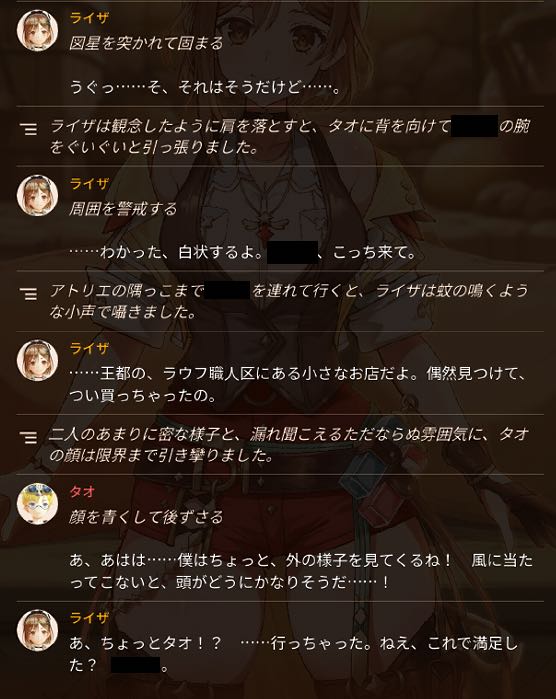This screenshot has width=556, height=699.
Task: Tap ライザ's avatar beside 図星を突かれて固まる
Action: pyautogui.click(x=37, y=30)
